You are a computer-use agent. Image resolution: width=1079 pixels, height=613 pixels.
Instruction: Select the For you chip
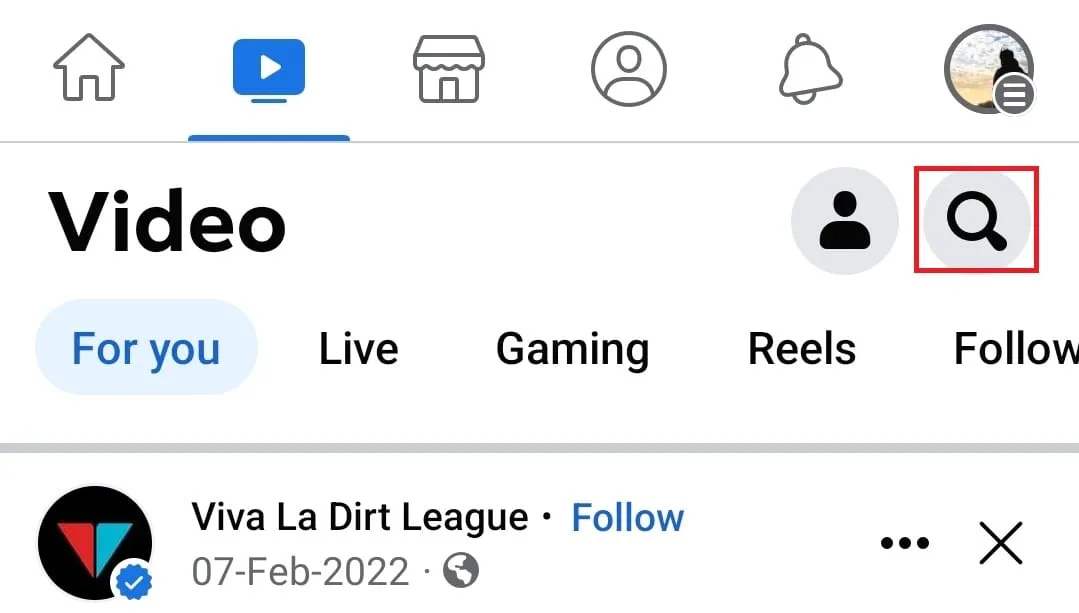pos(146,349)
